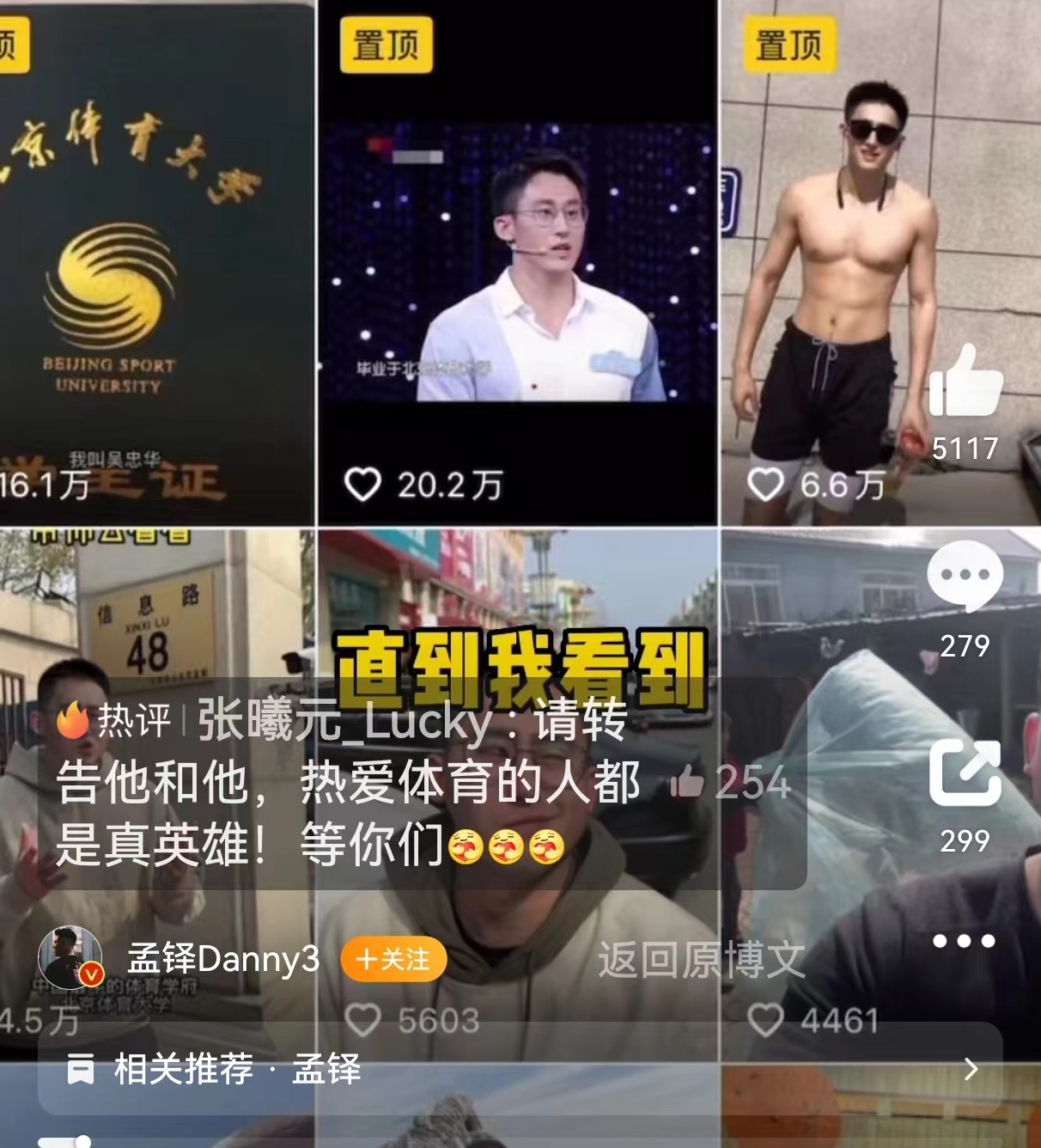
Task: Like this video with the thumbs-up icon
Action: click(965, 382)
